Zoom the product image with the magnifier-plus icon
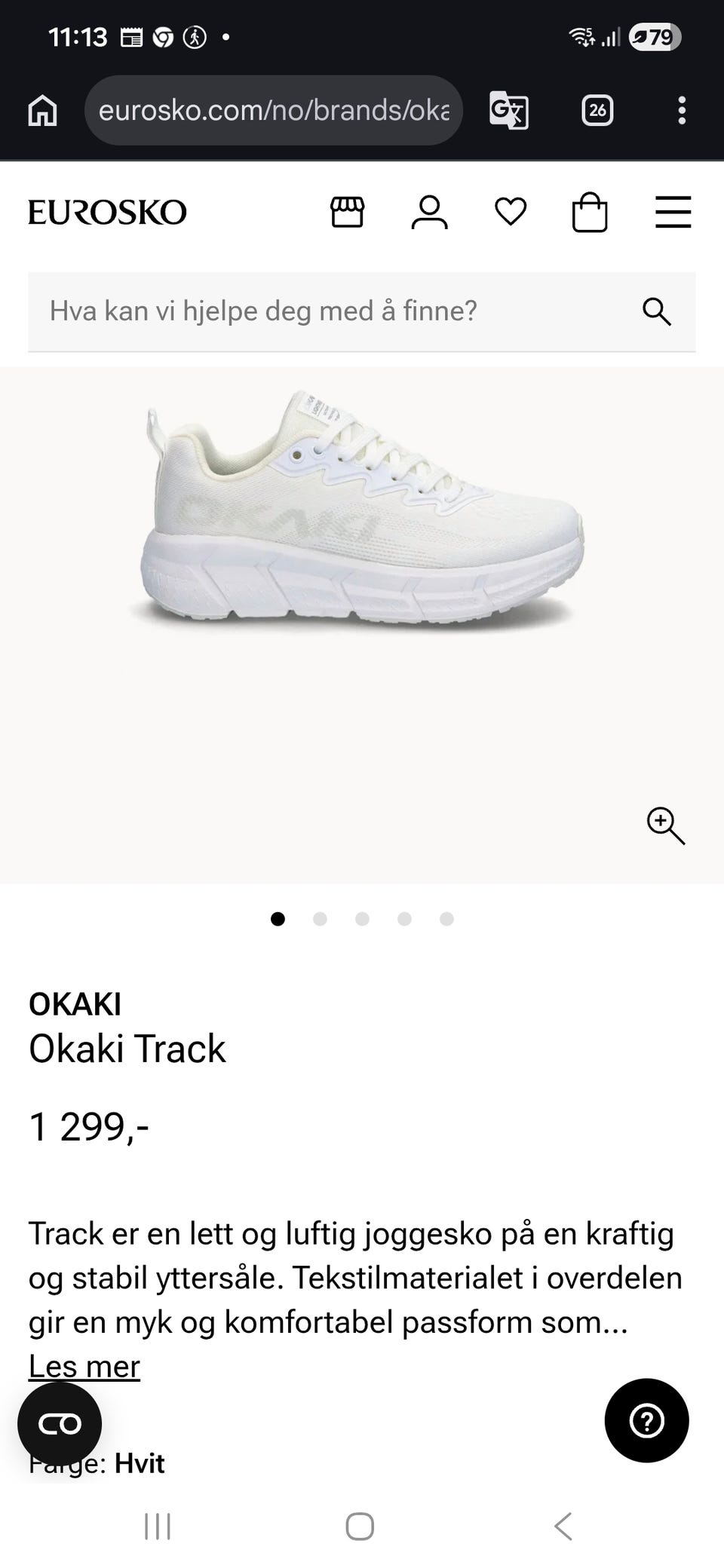The width and height of the screenshot is (724, 1568). (x=665, y=825)
